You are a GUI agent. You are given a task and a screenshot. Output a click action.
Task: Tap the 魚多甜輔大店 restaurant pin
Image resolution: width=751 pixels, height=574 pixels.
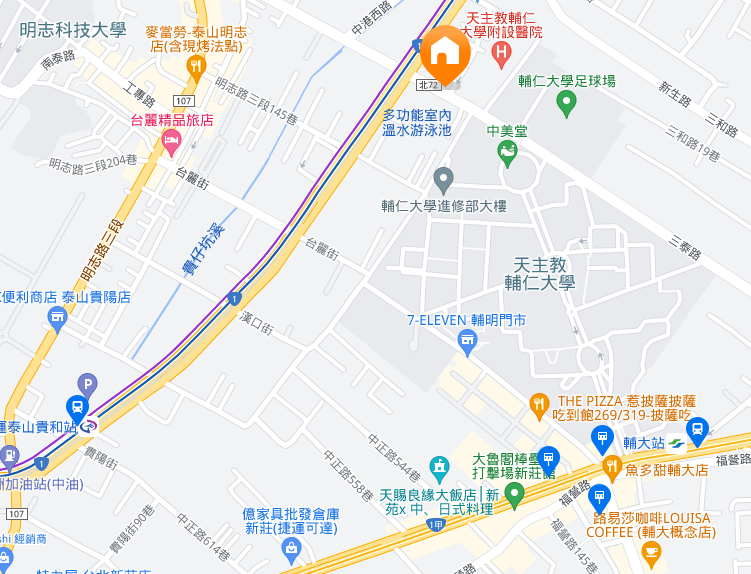[612, 465]
